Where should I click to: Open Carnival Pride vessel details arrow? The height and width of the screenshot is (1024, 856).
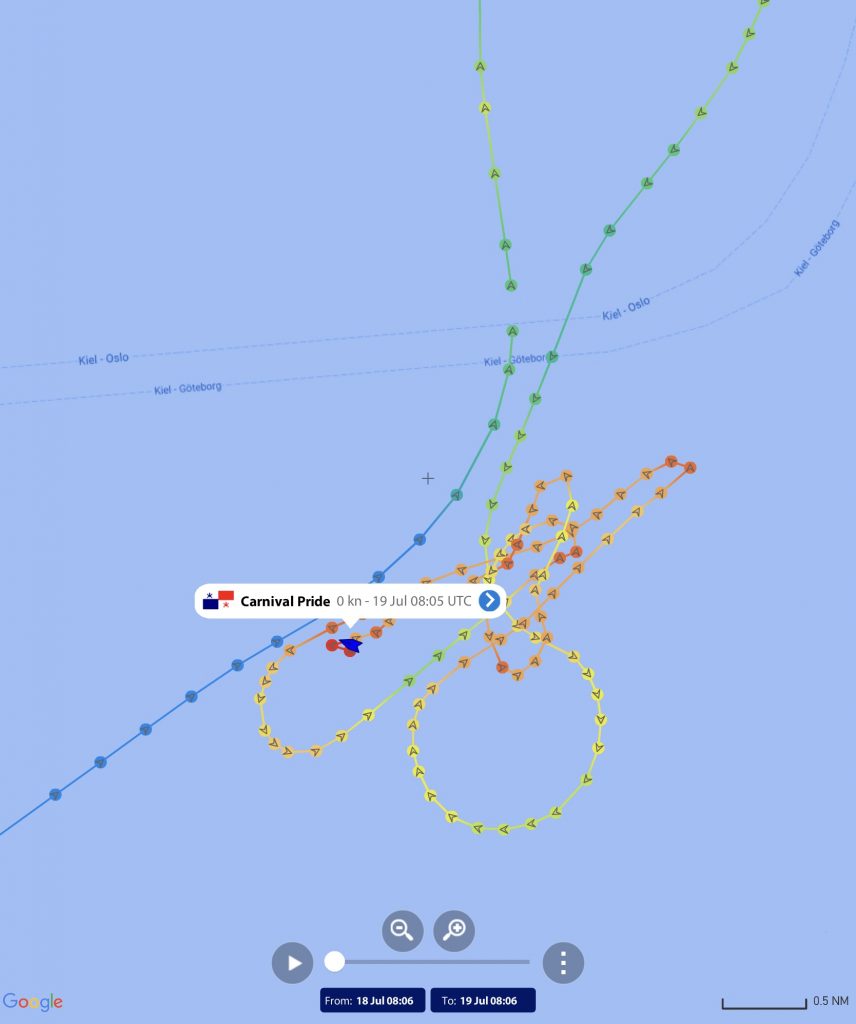pyautogui.click(x=489, y=600)
